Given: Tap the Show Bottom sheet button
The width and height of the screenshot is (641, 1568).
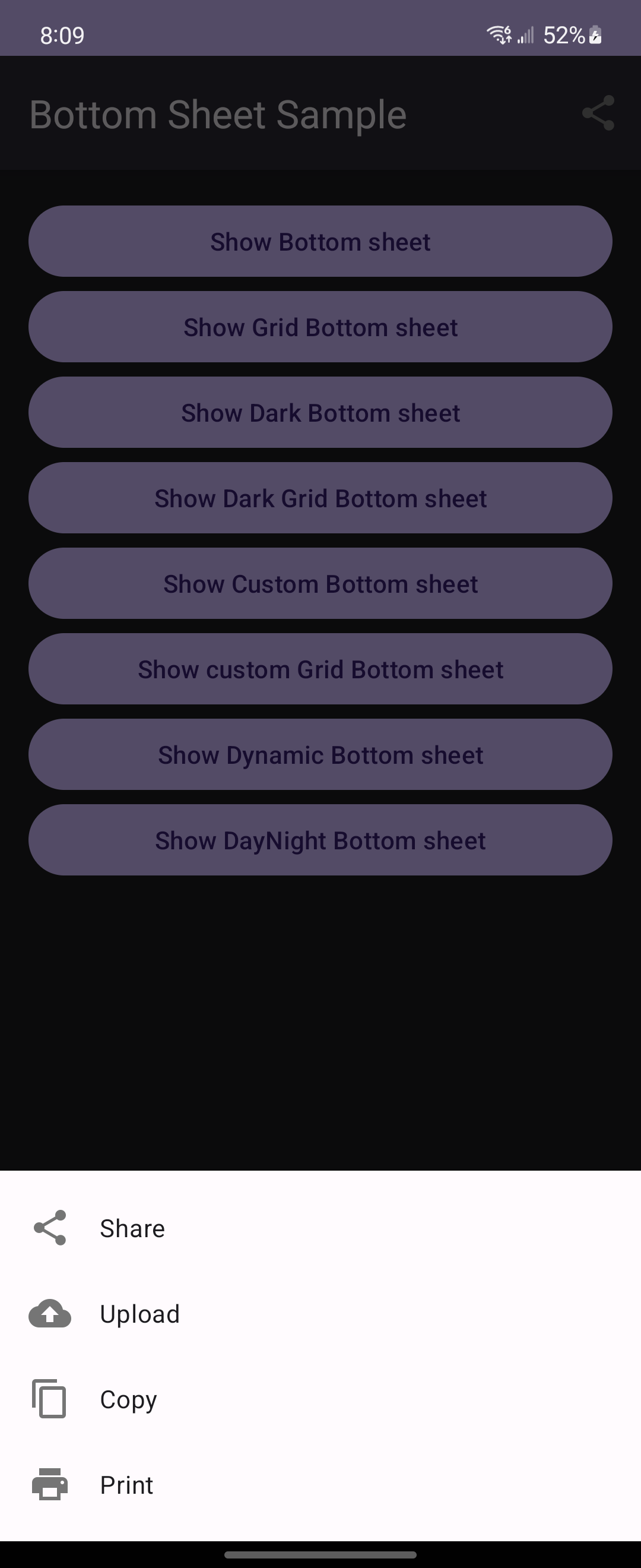Looking at the screenshot, I should click(320, 242).
